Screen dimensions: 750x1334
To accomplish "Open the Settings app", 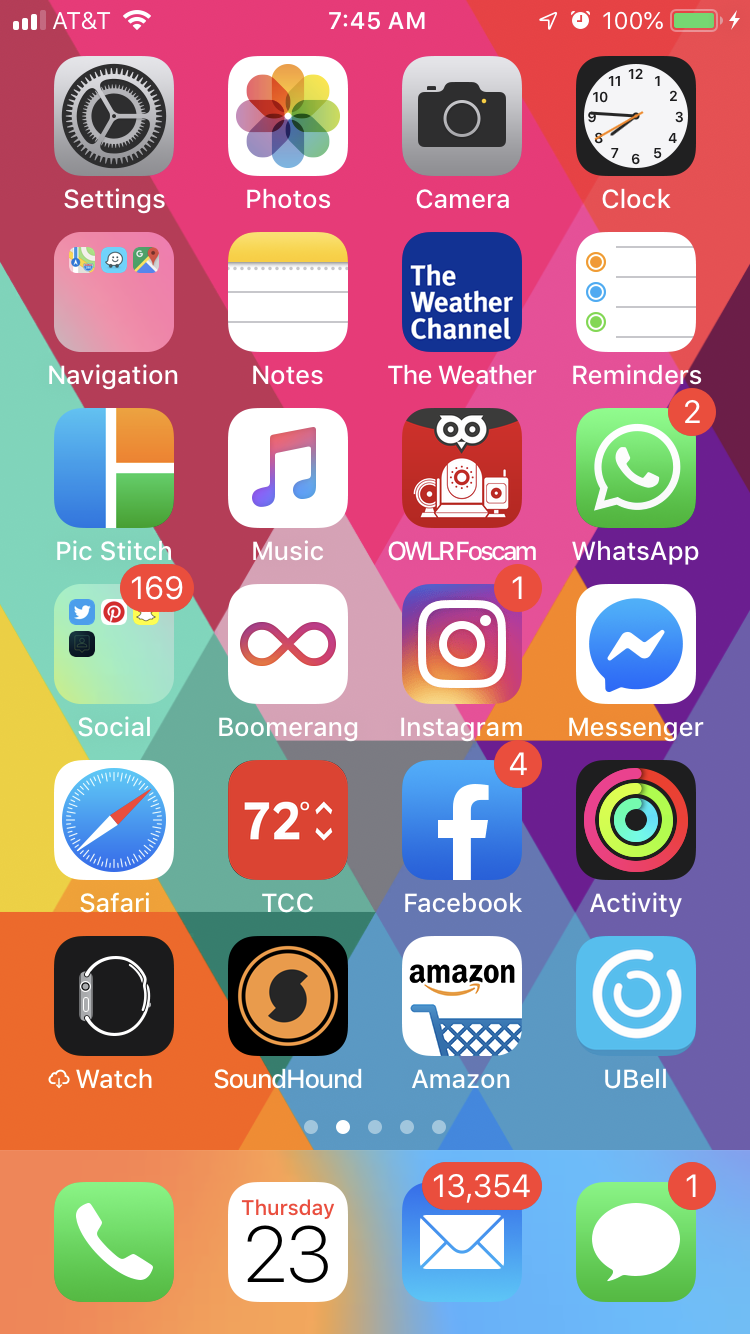I will tap(114, 116).
